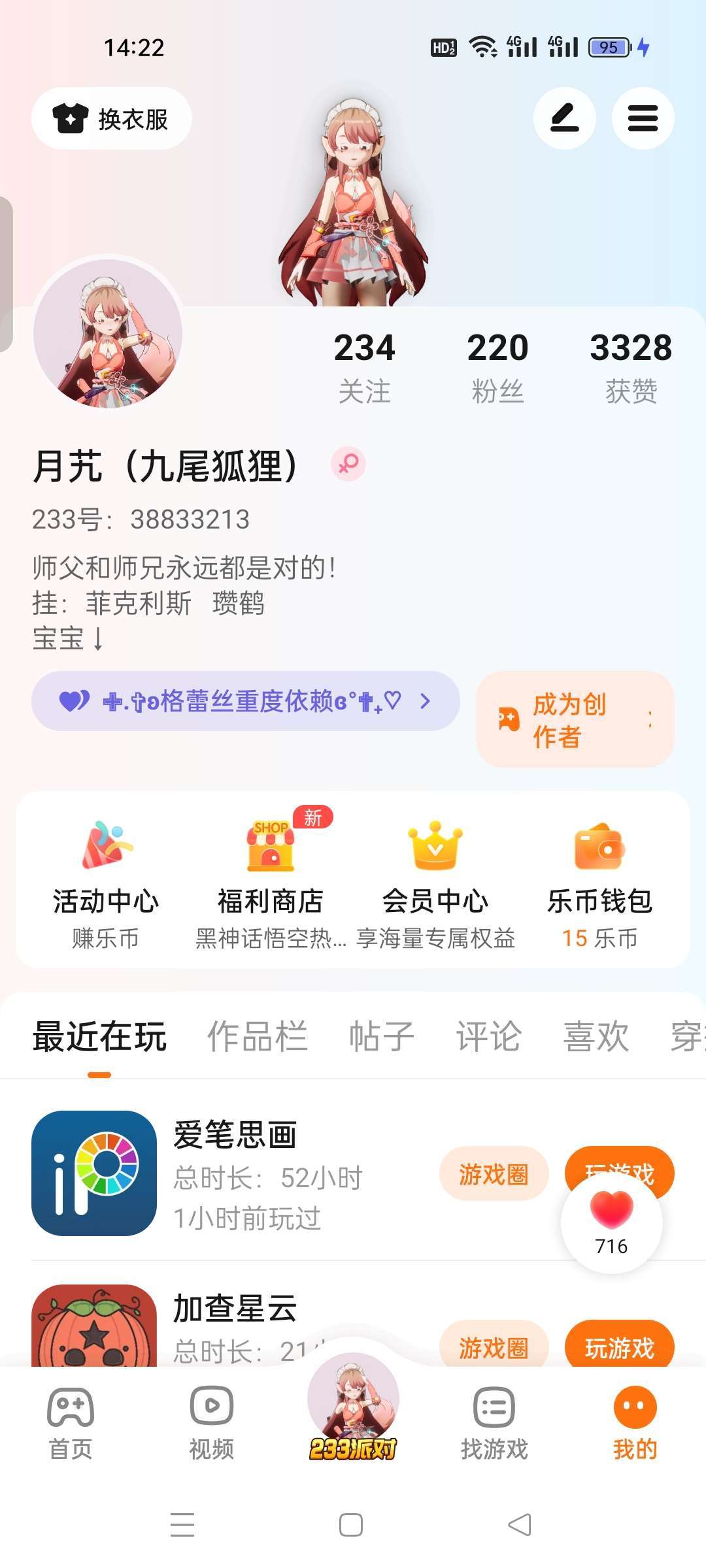The width and height of the screenshot is (706, 1568).
Task: Tap the floating heart with 716
Action: (x=612, y=1222)
